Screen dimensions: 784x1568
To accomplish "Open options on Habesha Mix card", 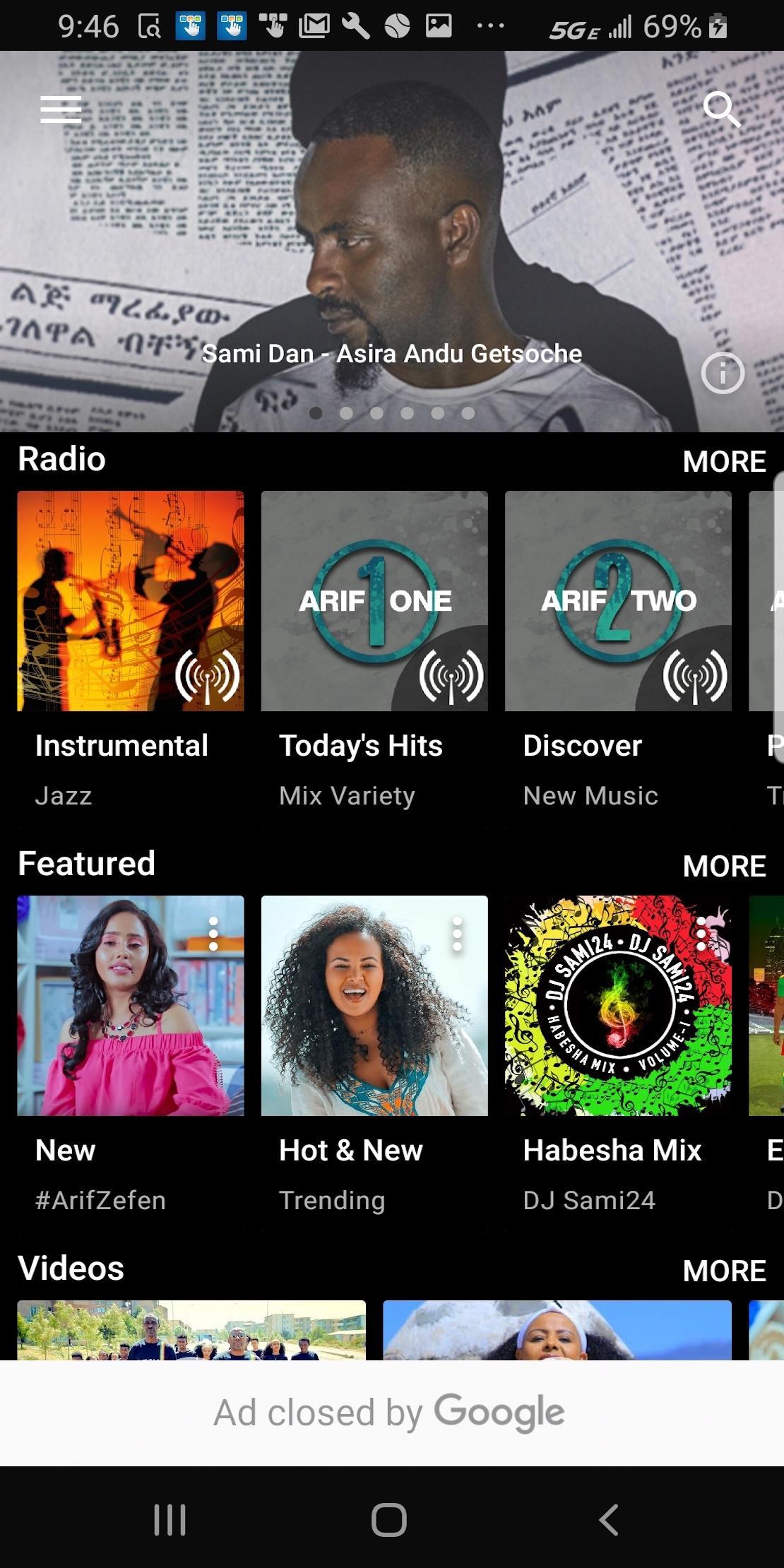I will point(701,934).
